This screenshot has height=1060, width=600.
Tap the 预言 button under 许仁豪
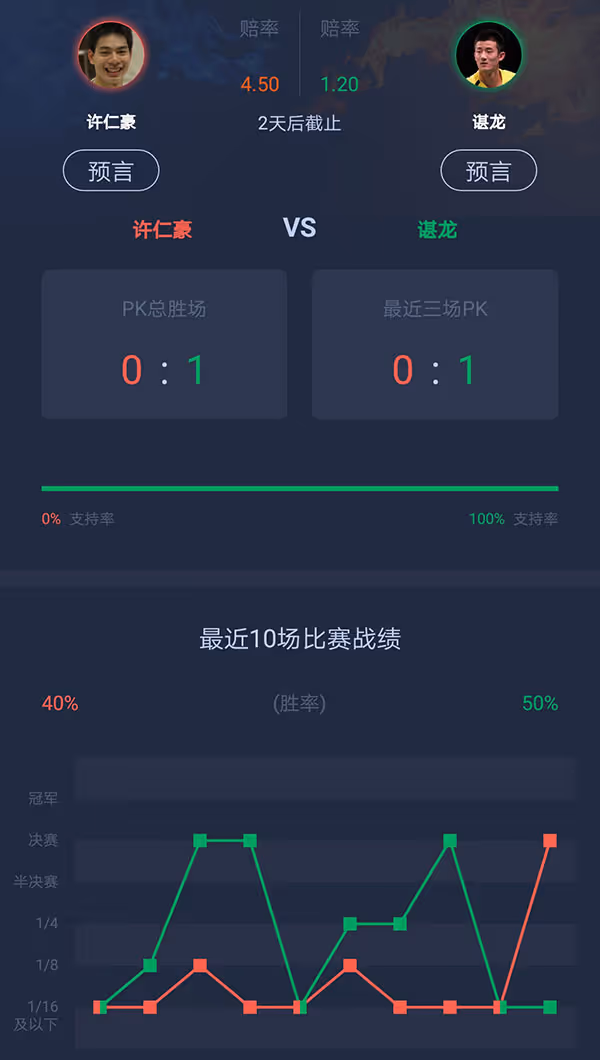111,171
